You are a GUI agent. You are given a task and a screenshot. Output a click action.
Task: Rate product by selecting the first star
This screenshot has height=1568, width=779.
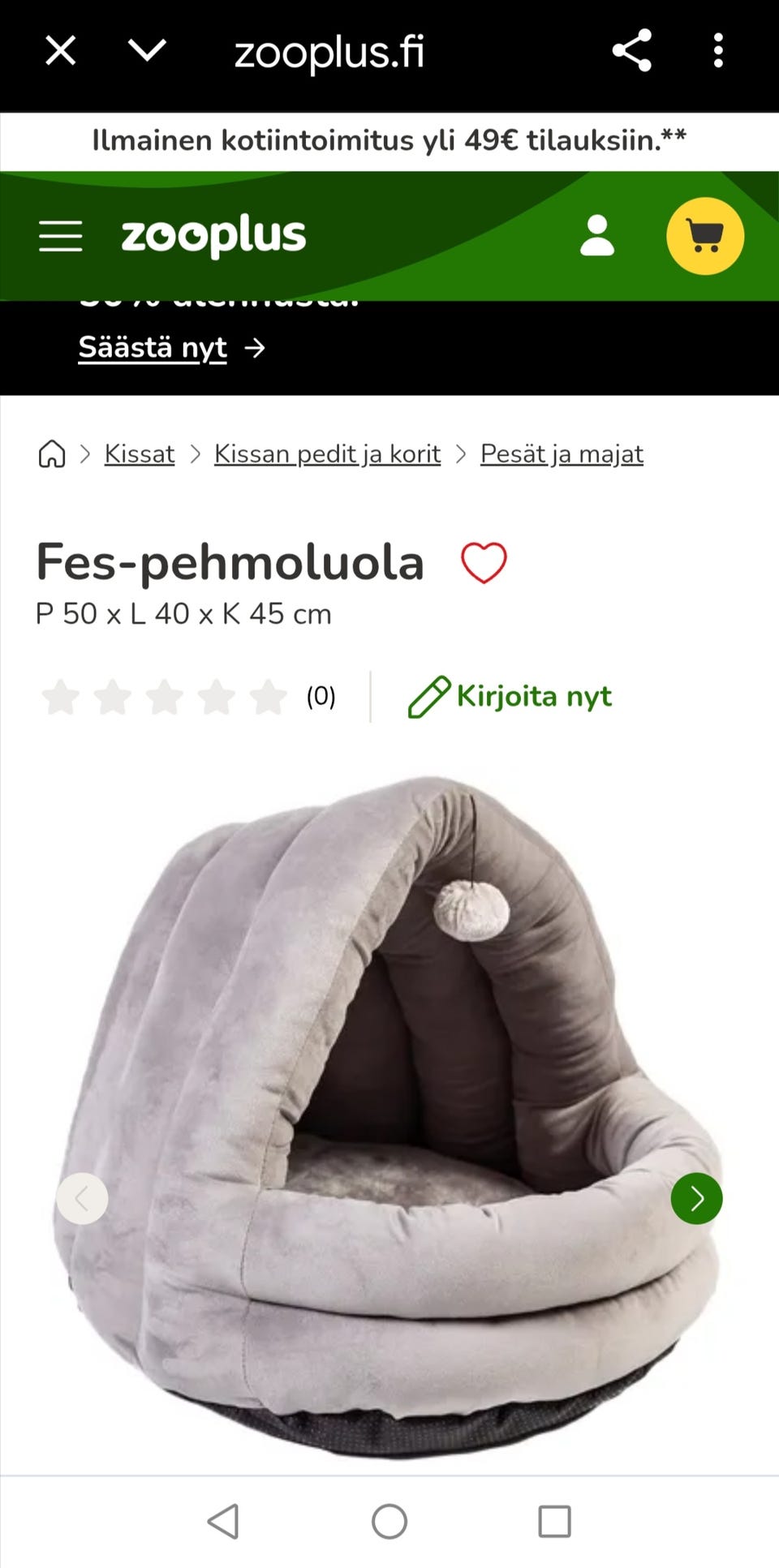pos(61,696)
